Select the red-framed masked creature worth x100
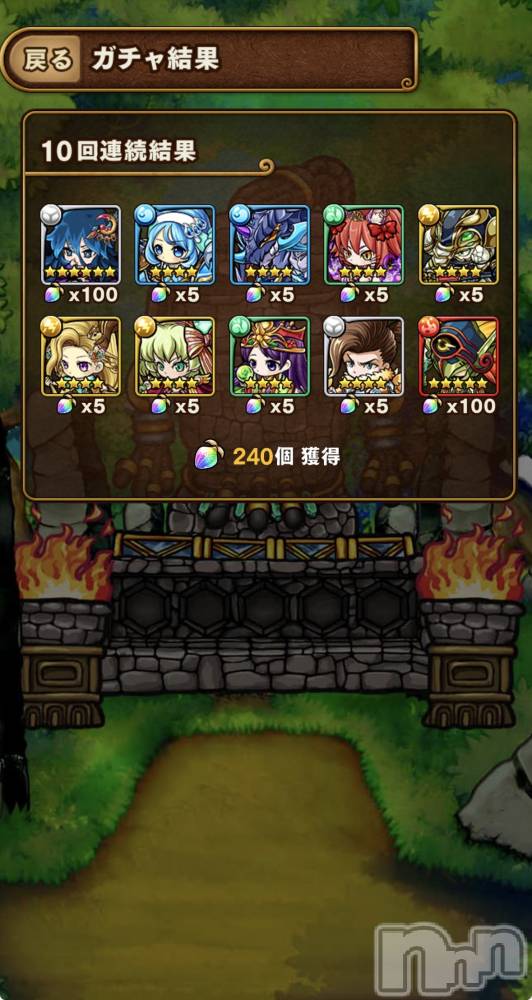This screenshot has height=1000, width=532. pyautogui.click(x=459, y=356)
